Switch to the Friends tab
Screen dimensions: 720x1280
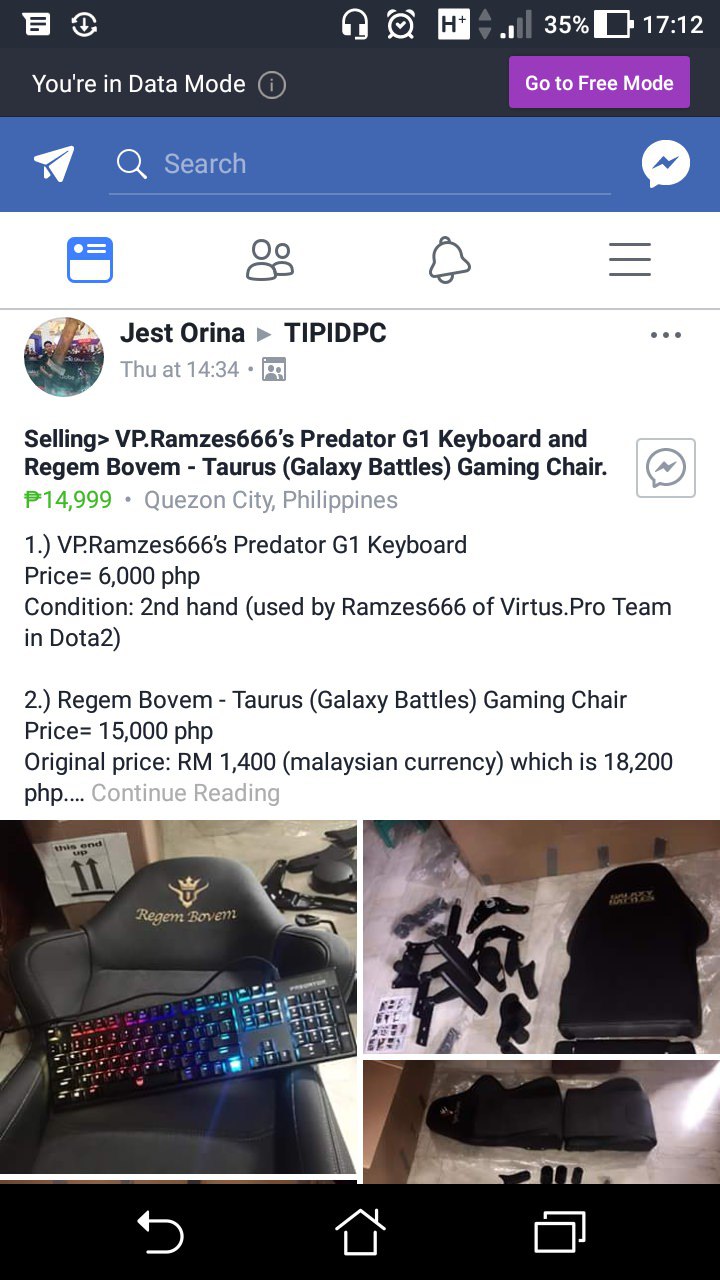coord(270,260)
